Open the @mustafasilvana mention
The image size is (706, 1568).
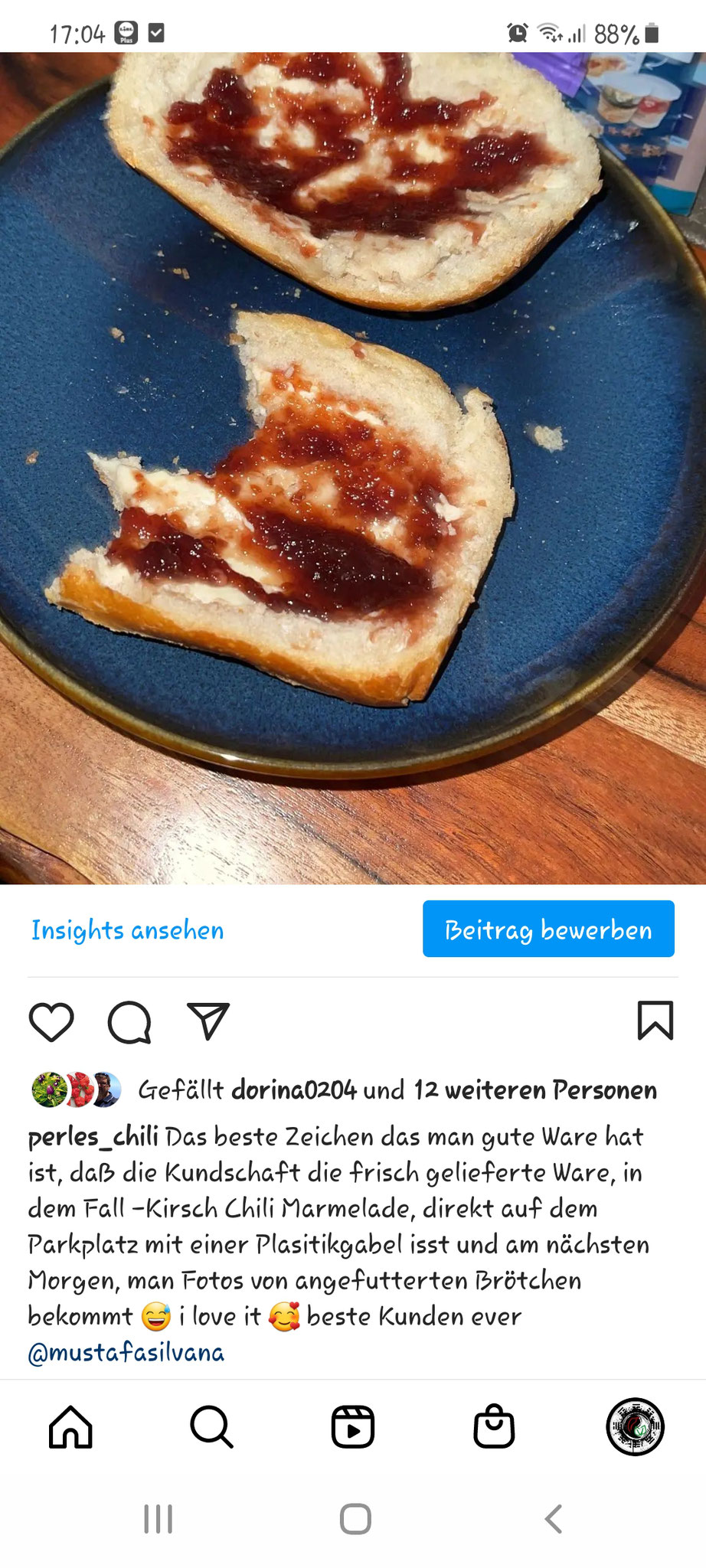tap(126, 1352)
